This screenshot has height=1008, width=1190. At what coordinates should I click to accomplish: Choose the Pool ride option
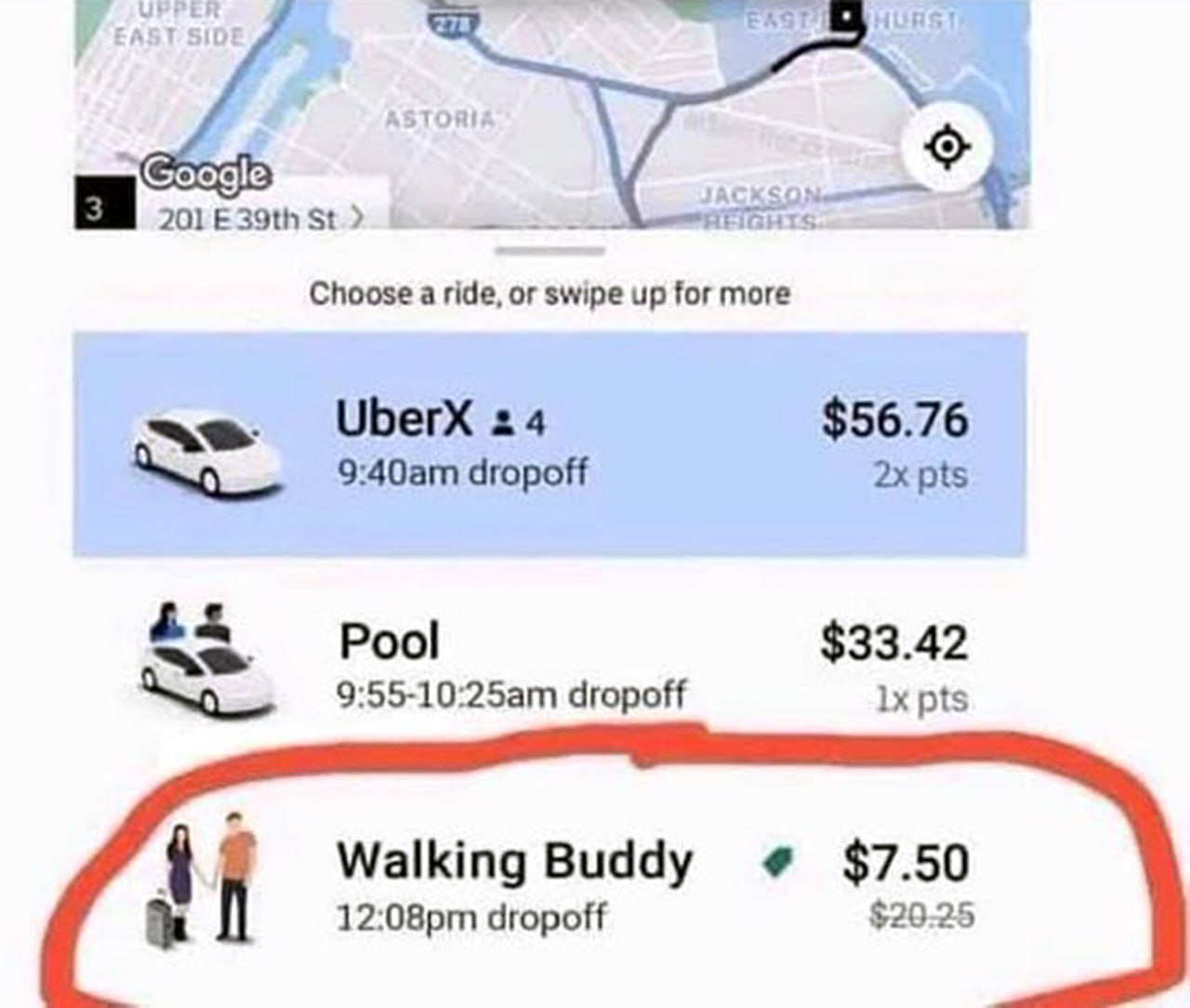point(549,667)
